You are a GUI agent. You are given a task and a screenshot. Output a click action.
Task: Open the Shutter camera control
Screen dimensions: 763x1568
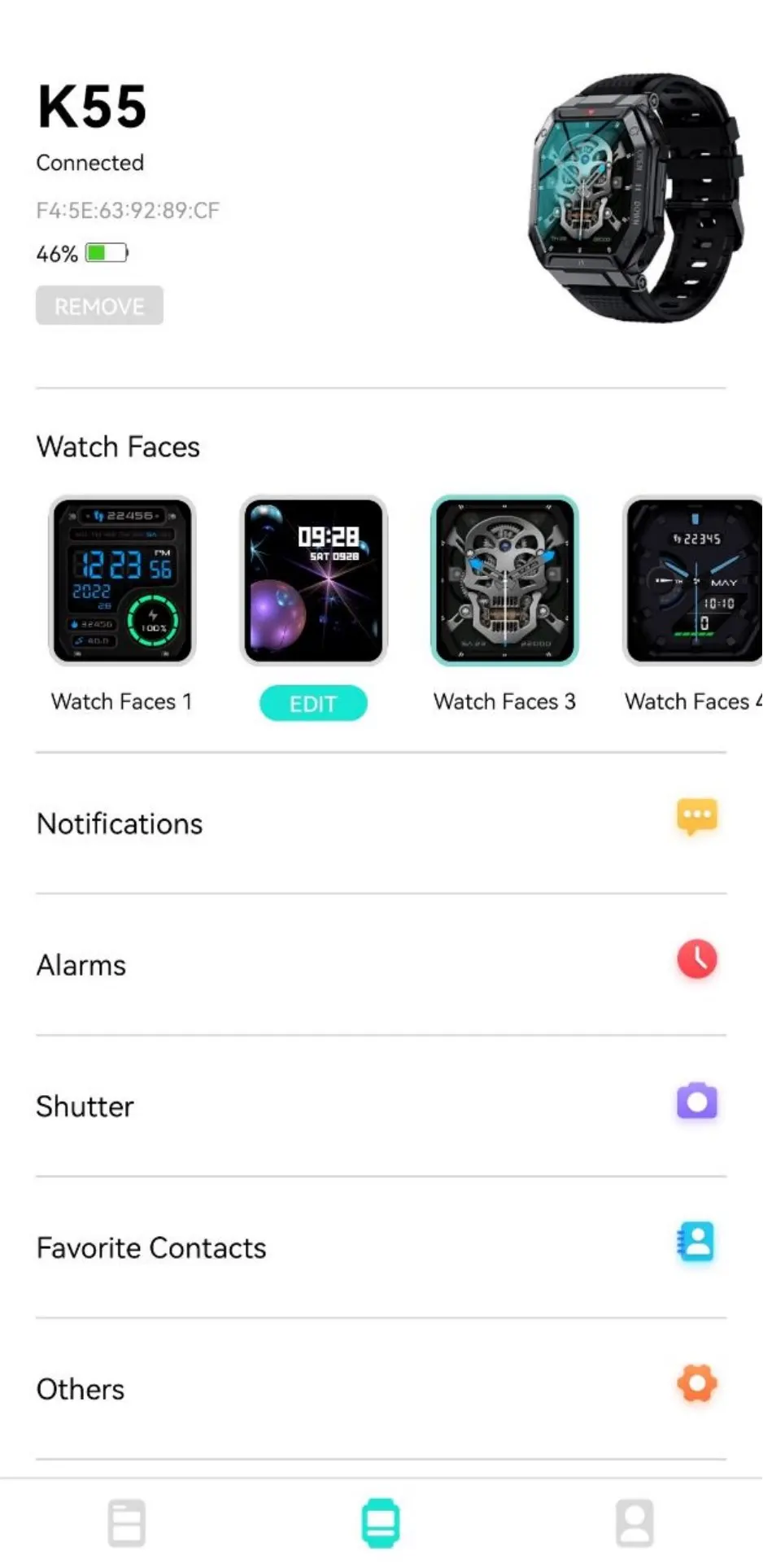click(381, 1106)
